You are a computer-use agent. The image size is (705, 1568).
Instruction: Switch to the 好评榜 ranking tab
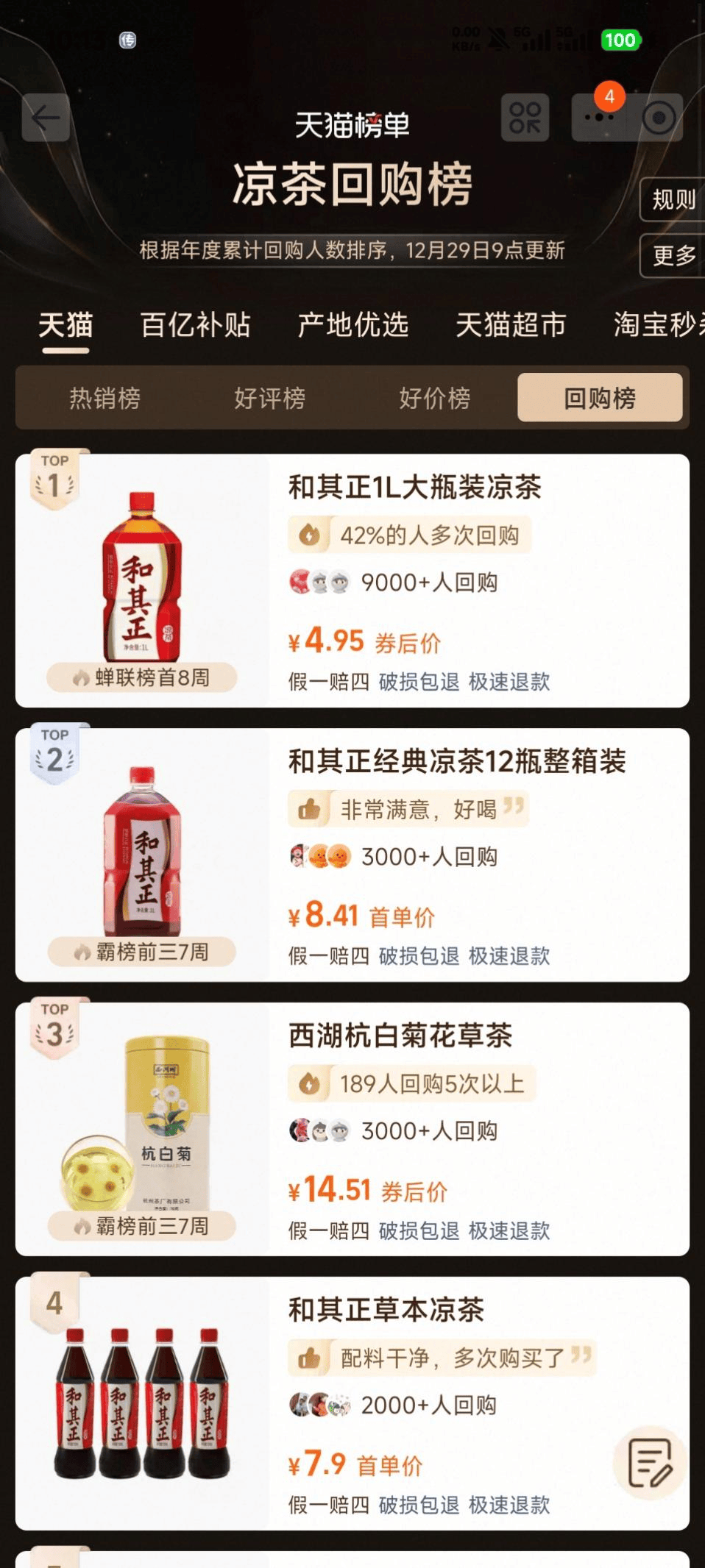pyautogui.click(x=270, y=398)
